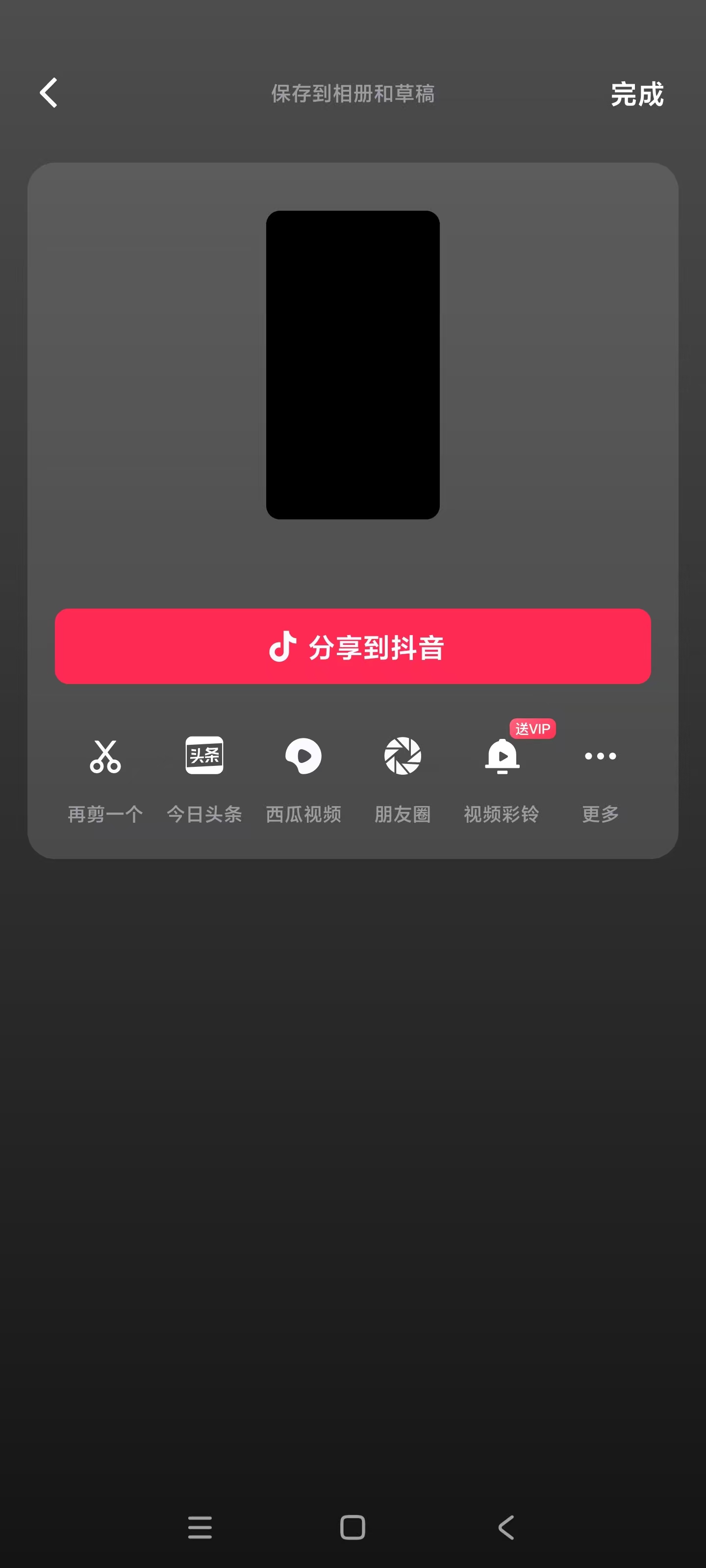The width and height of the screenshot is (706, 1568).
Task: Share to 西瓜视频
Action: tap(303, 776)
